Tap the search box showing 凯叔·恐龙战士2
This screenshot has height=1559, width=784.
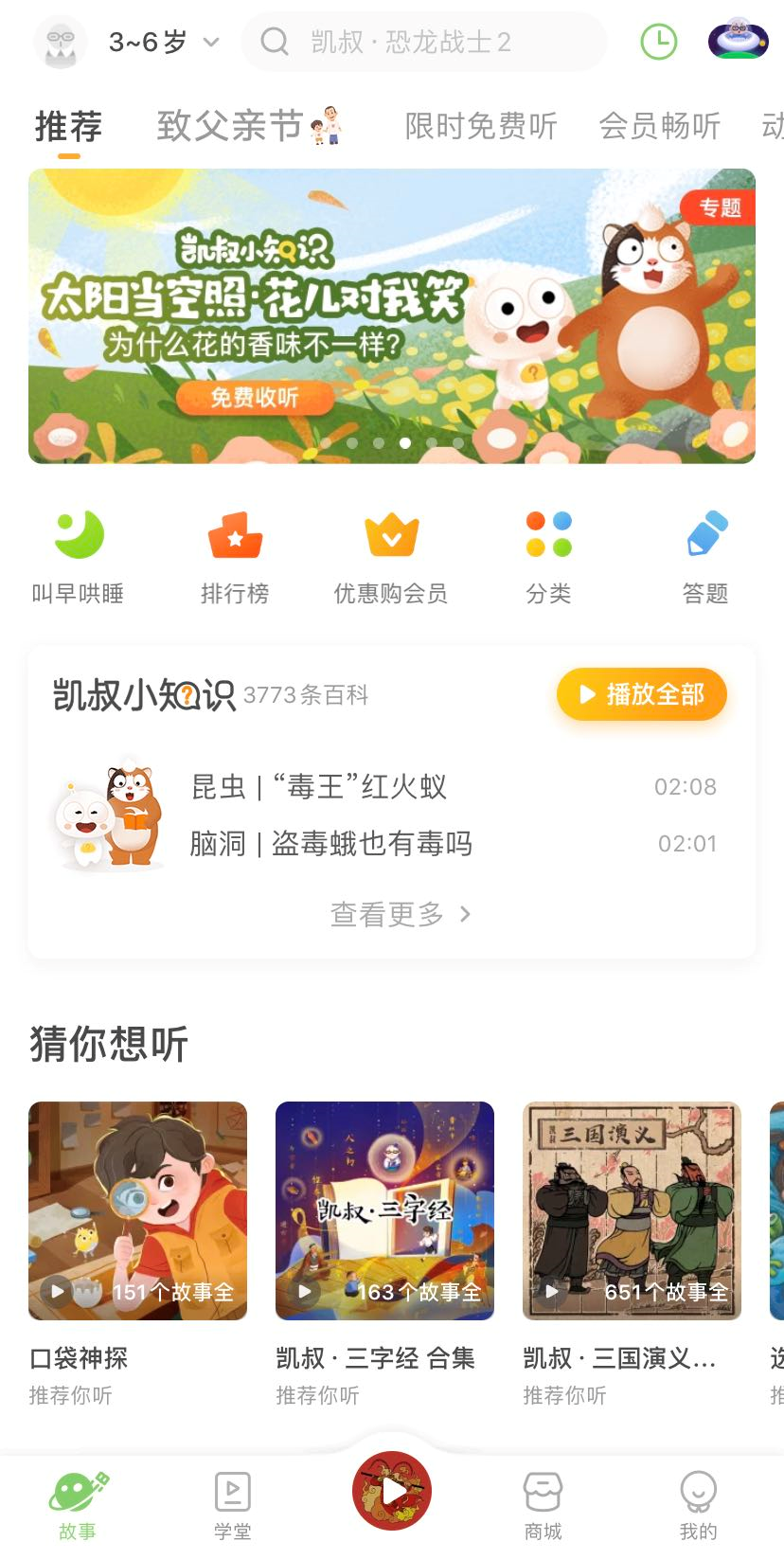424,42
